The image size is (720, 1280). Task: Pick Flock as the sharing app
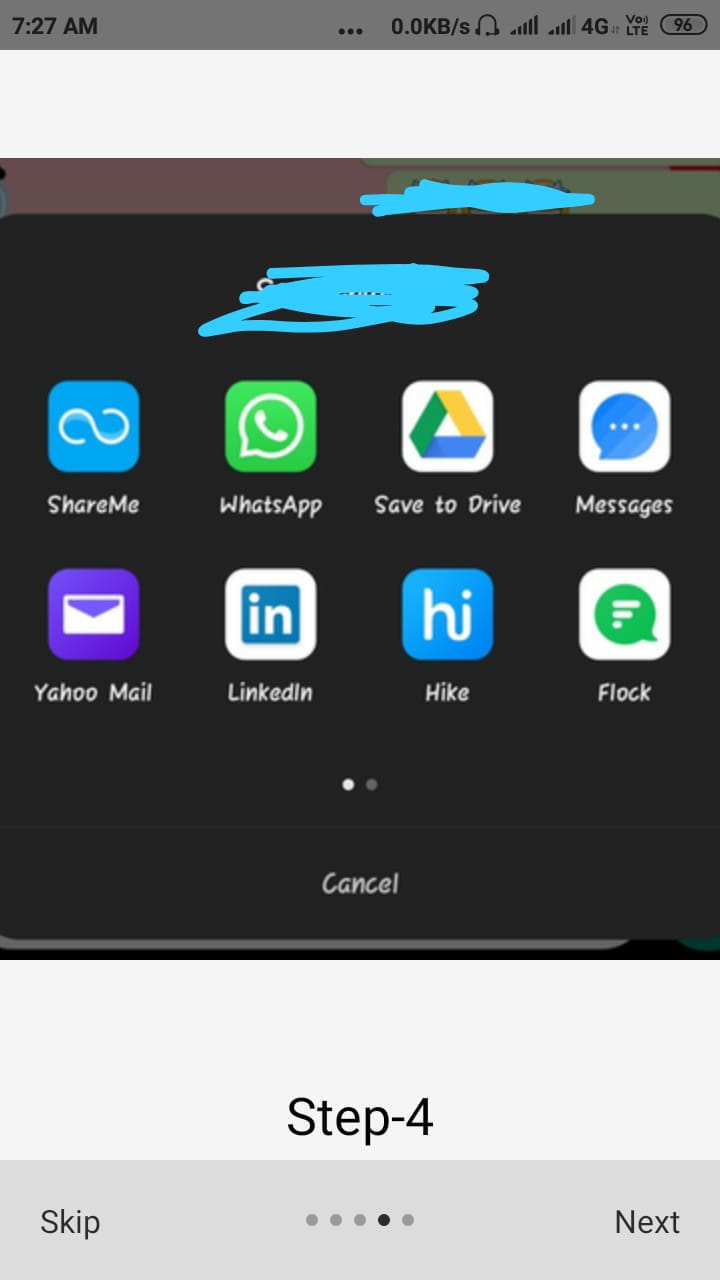tap(624, 613)
